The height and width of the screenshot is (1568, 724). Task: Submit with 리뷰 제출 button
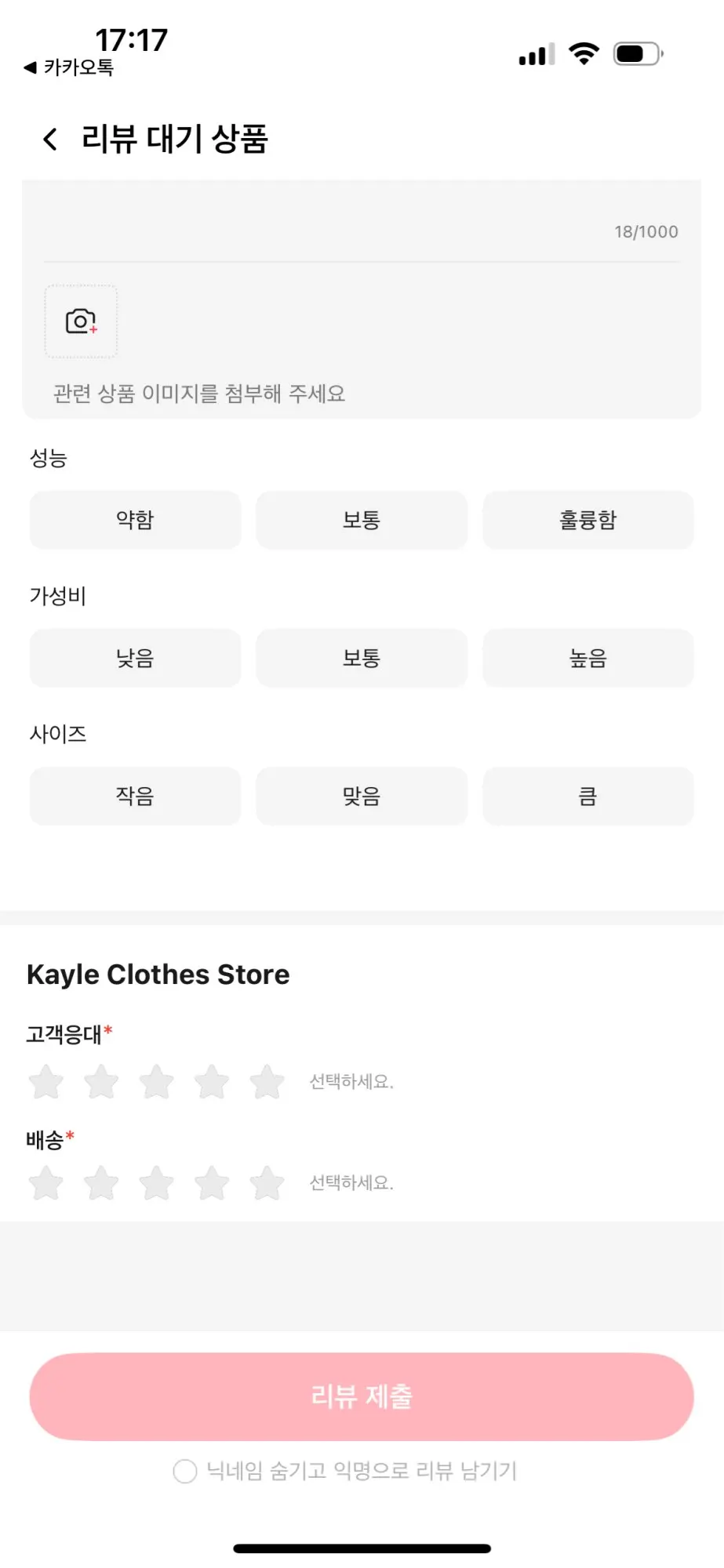(x=362, y=1396)
